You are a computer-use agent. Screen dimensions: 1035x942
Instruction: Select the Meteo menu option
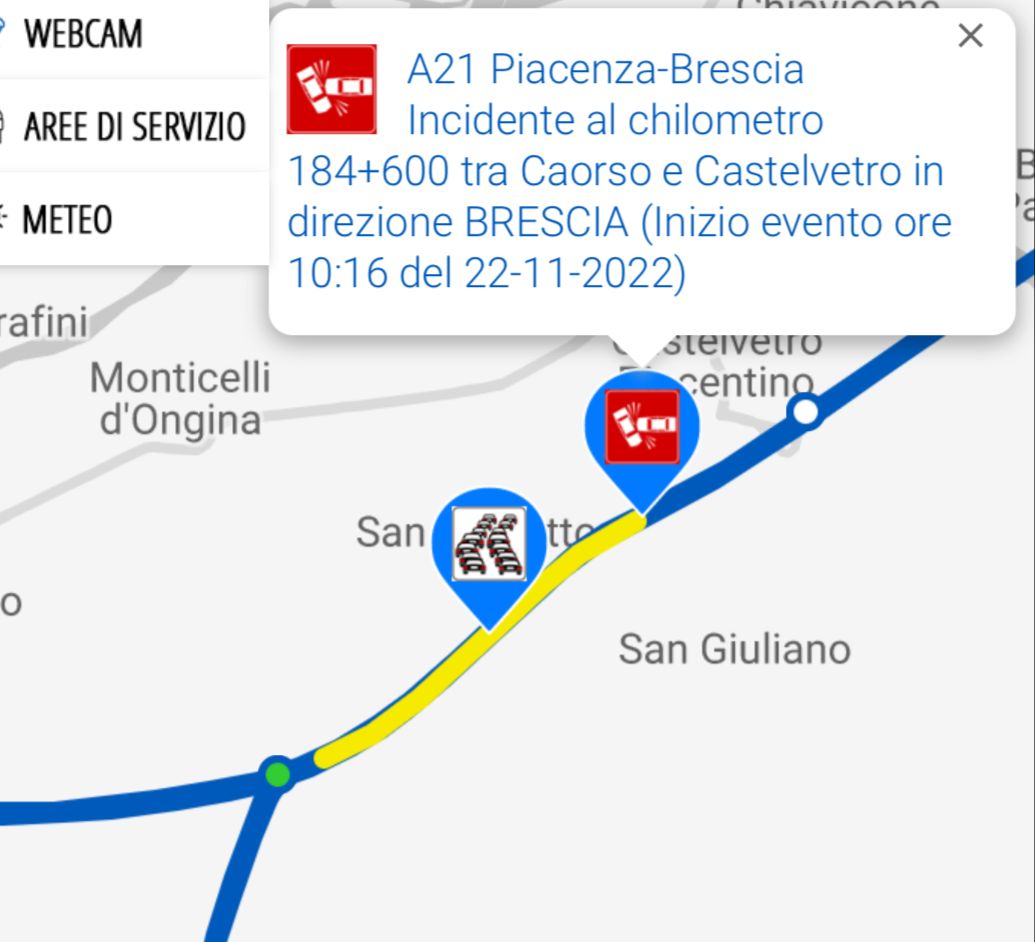coord(67,219)
